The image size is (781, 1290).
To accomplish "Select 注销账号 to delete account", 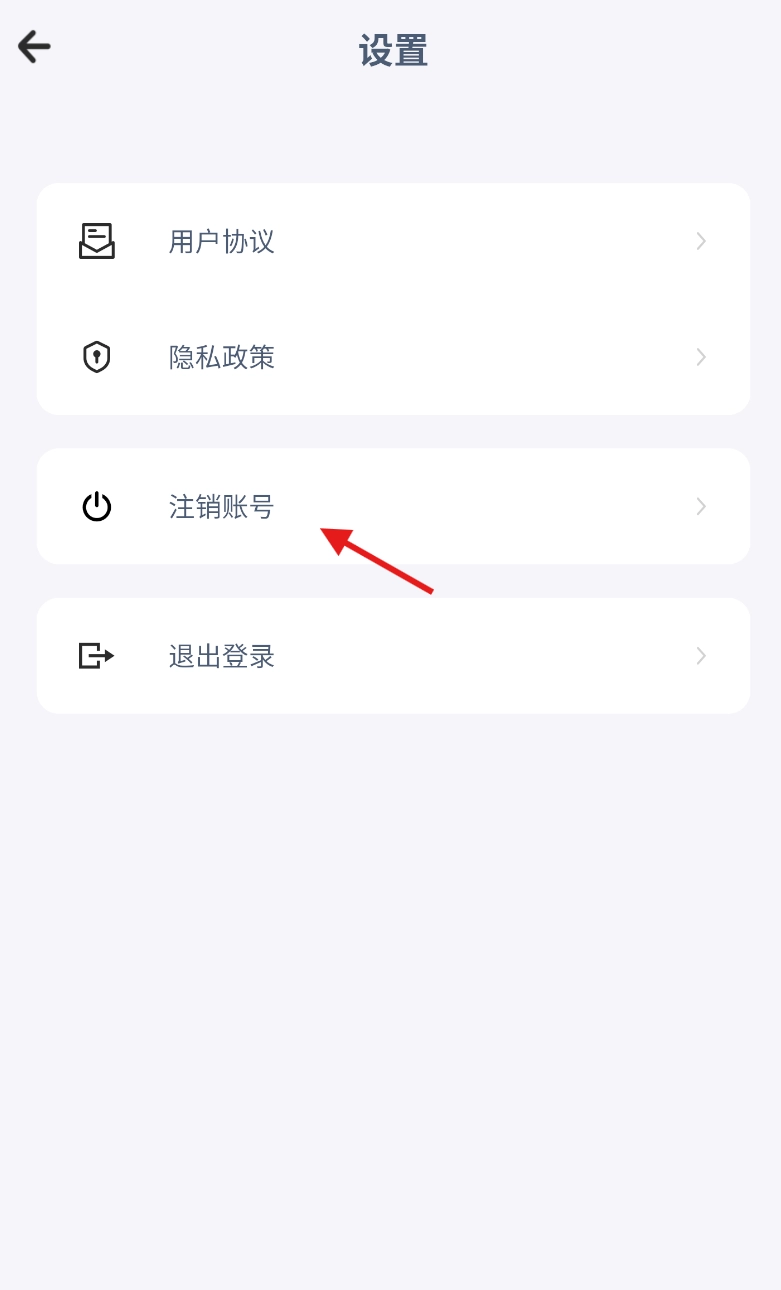I will pyautogui.click(x=392, y=507).
